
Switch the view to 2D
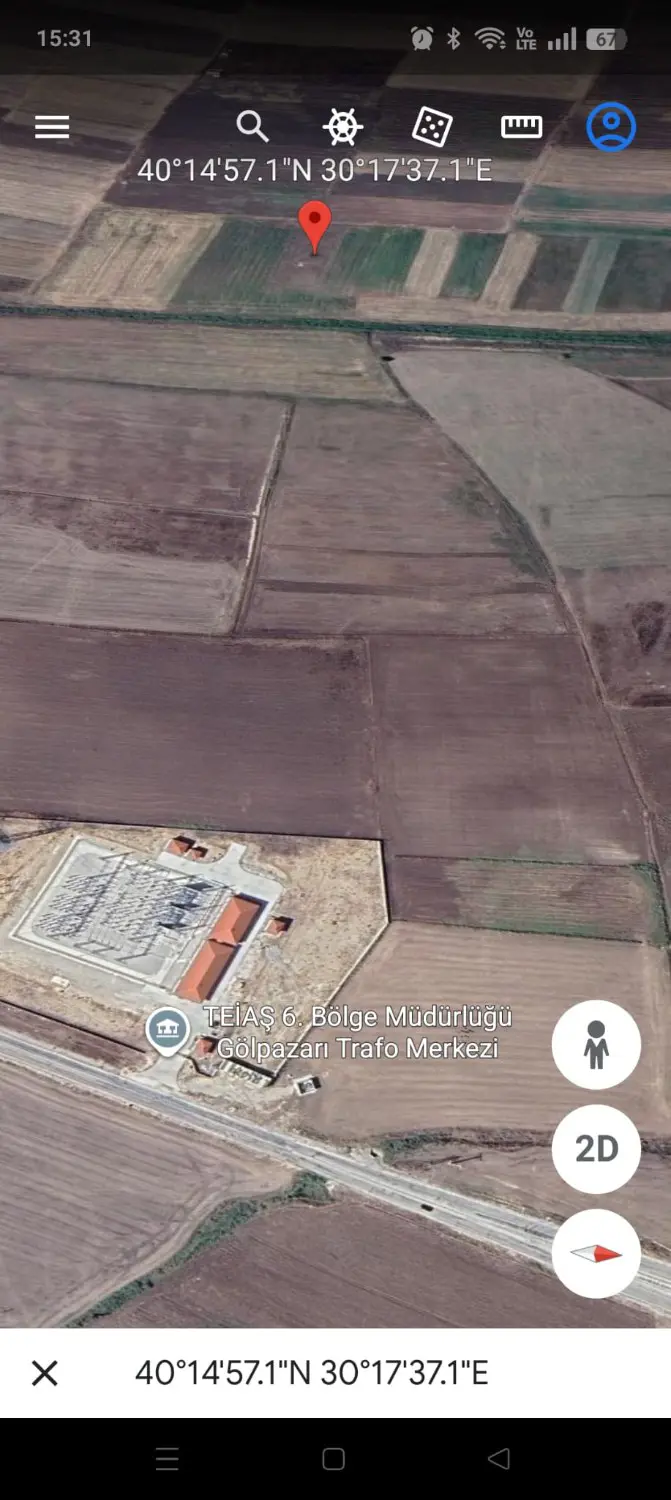(x=596, y=1149)
